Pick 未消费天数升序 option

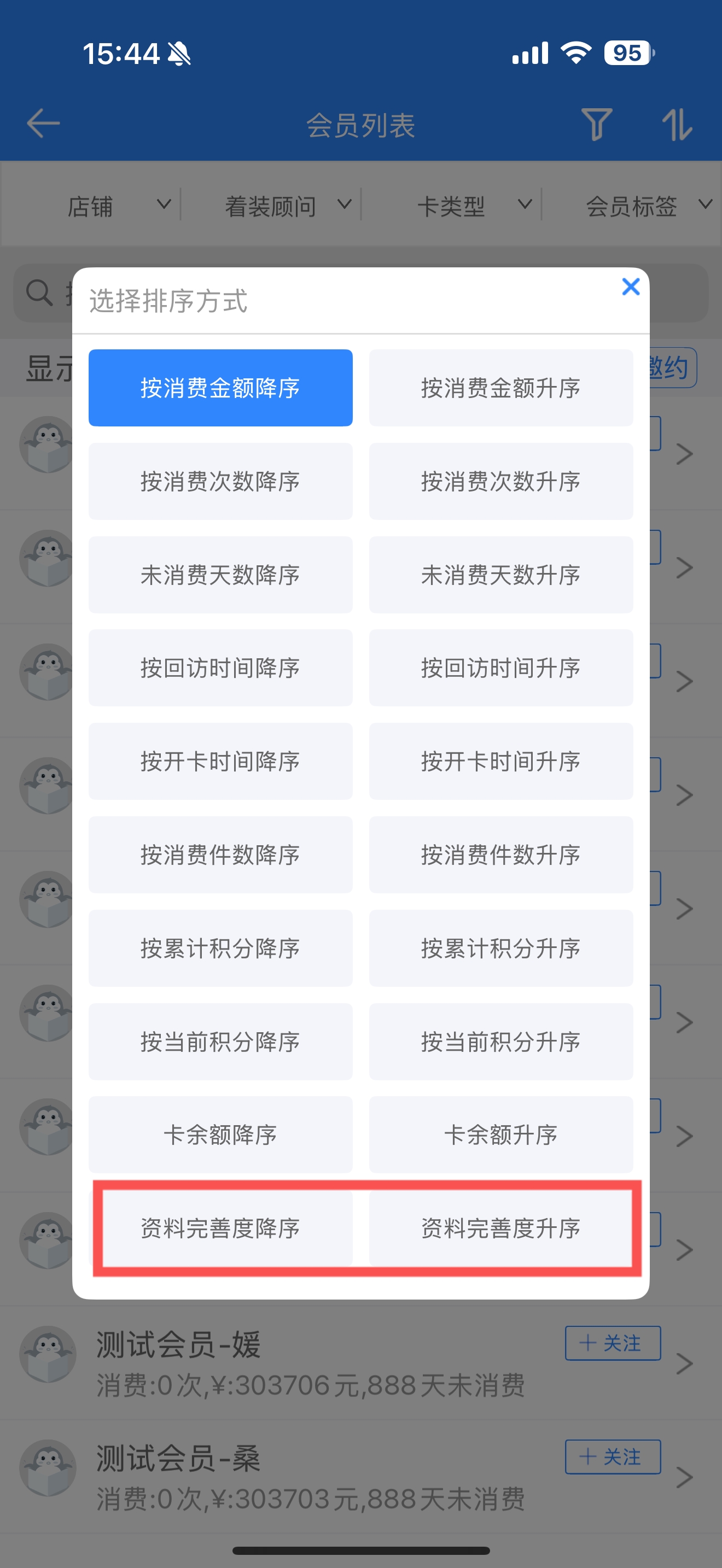(x=501, y=575)
